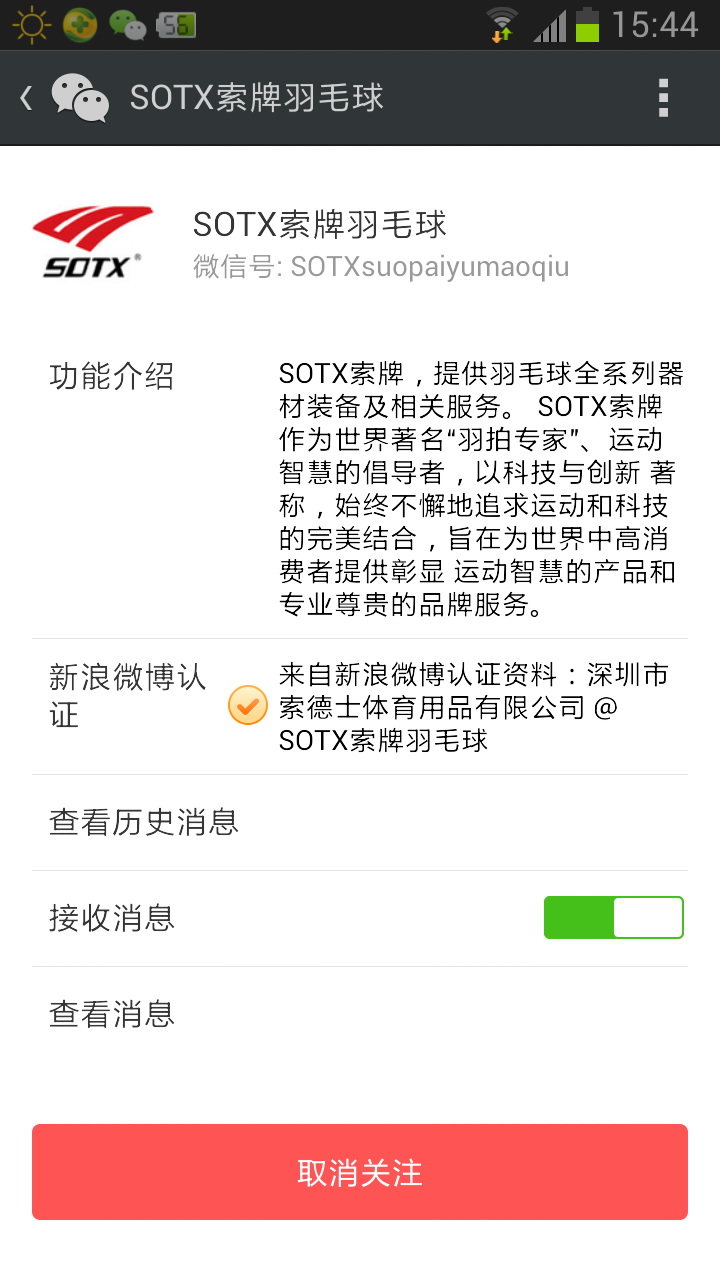This screenshot has height=1280, width=720.
Task: Go back using the top-left arrow
Action: (x=27, y=98)
